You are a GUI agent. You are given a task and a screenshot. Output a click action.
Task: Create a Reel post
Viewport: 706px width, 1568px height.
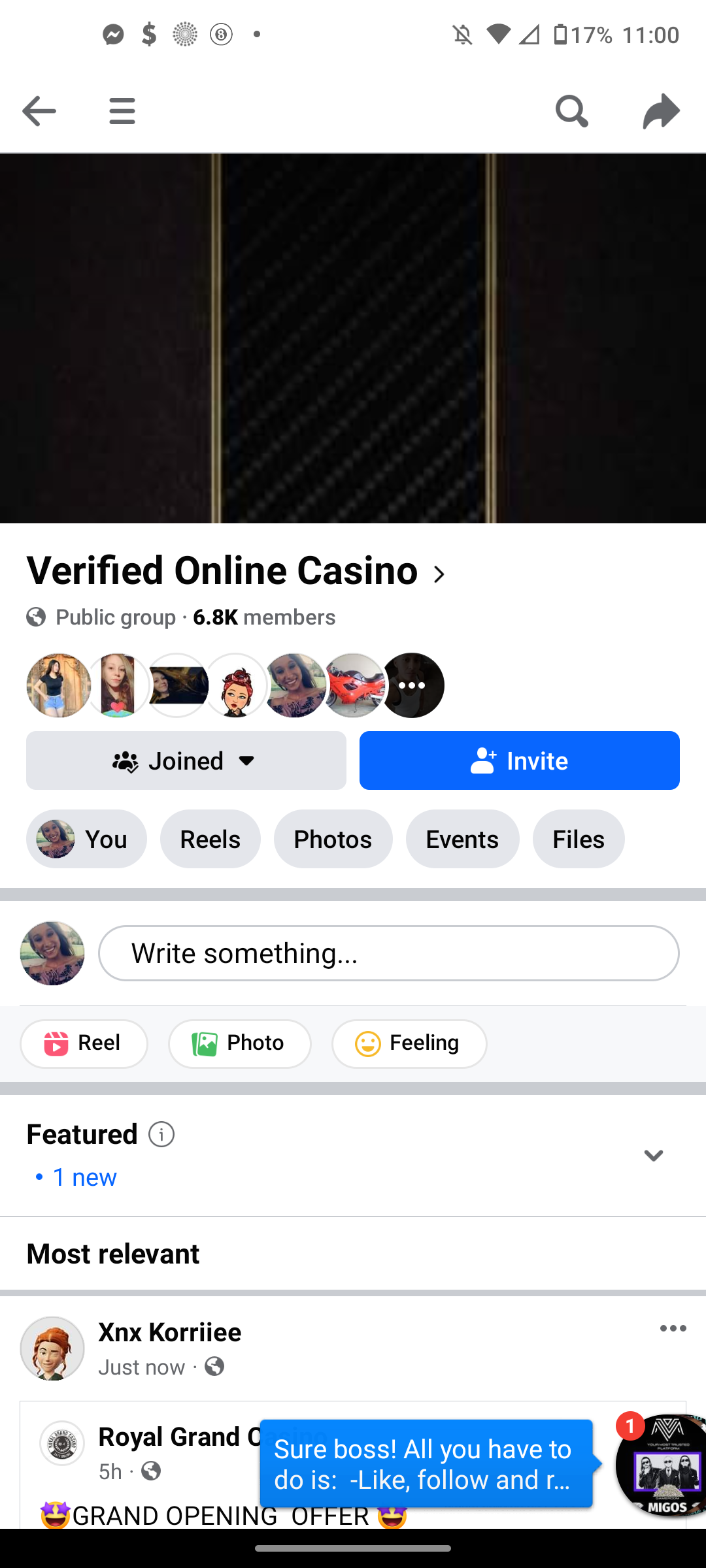tap(84, 1043)
